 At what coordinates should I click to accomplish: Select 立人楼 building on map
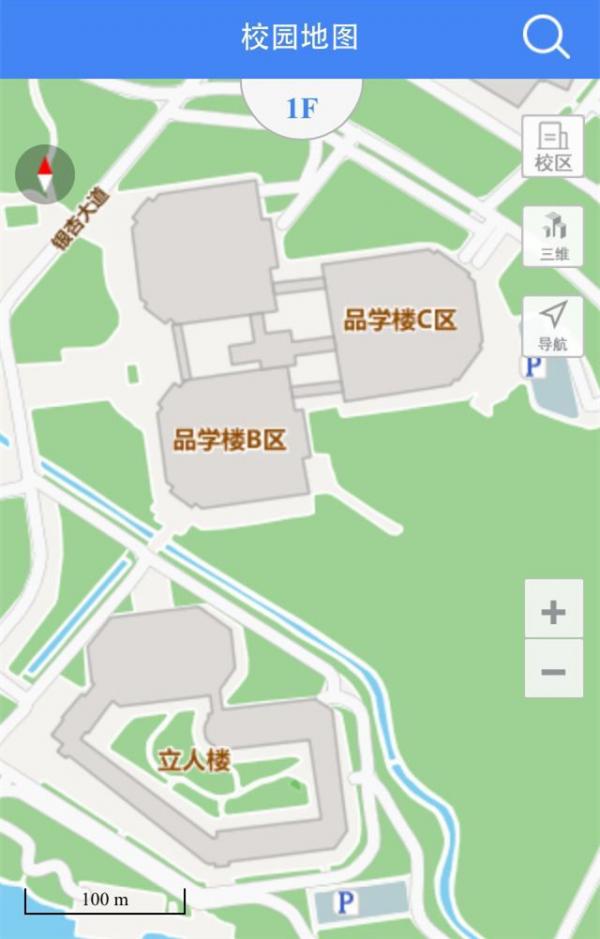(x=194, y=760)
